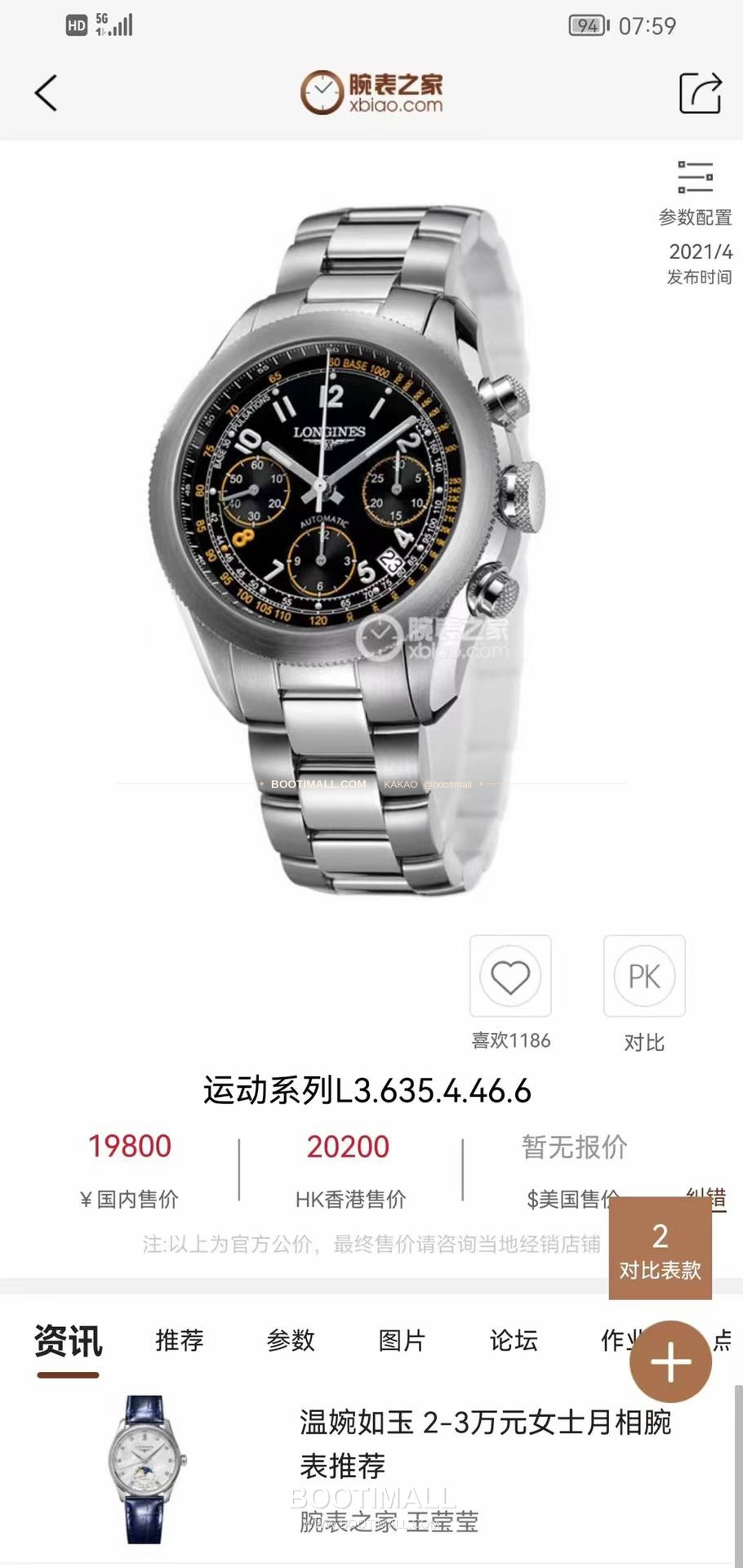
Task: Switch to the 参数 tab
Action: 291,1340
